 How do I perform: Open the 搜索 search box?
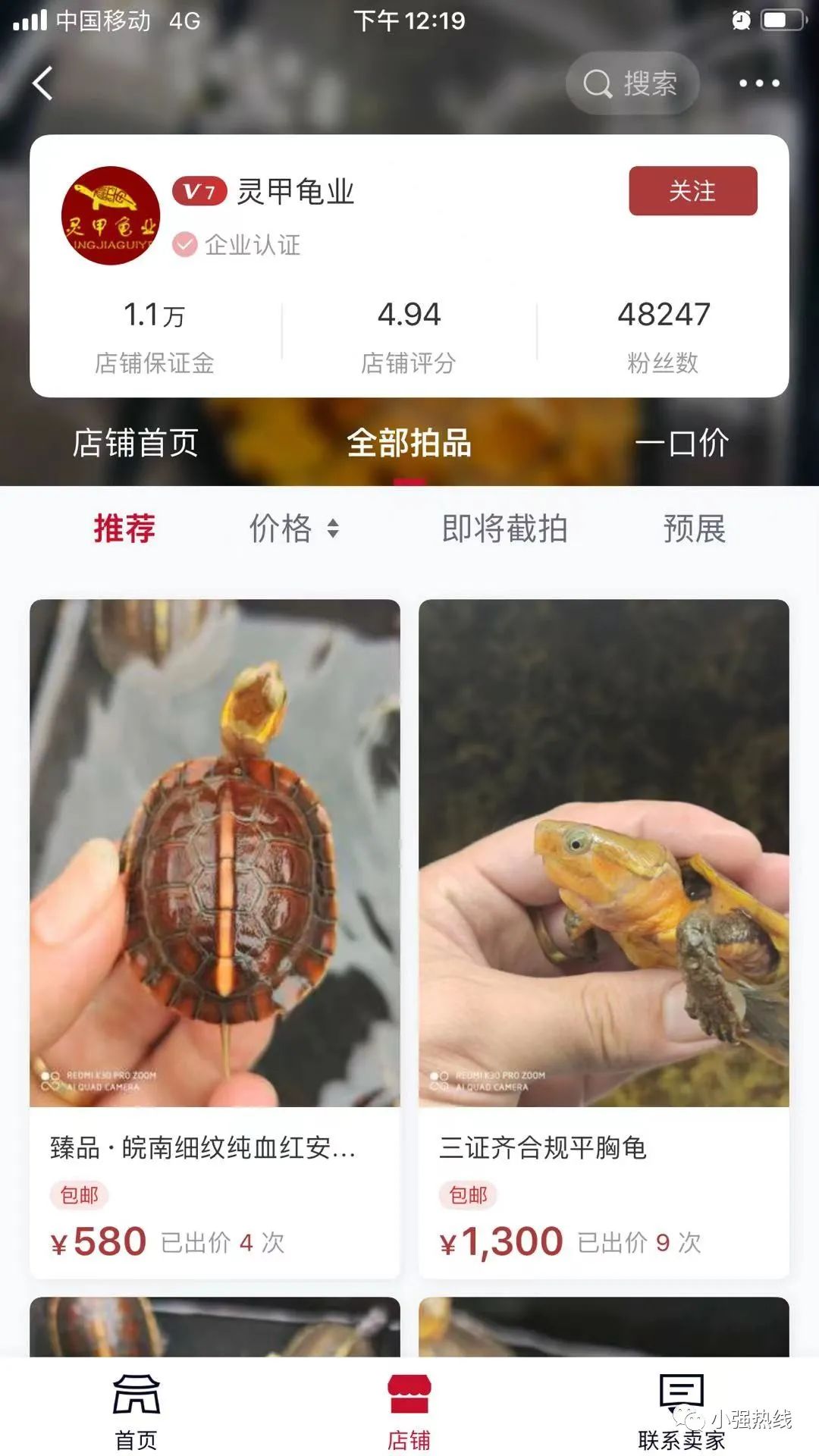point(632,83)
